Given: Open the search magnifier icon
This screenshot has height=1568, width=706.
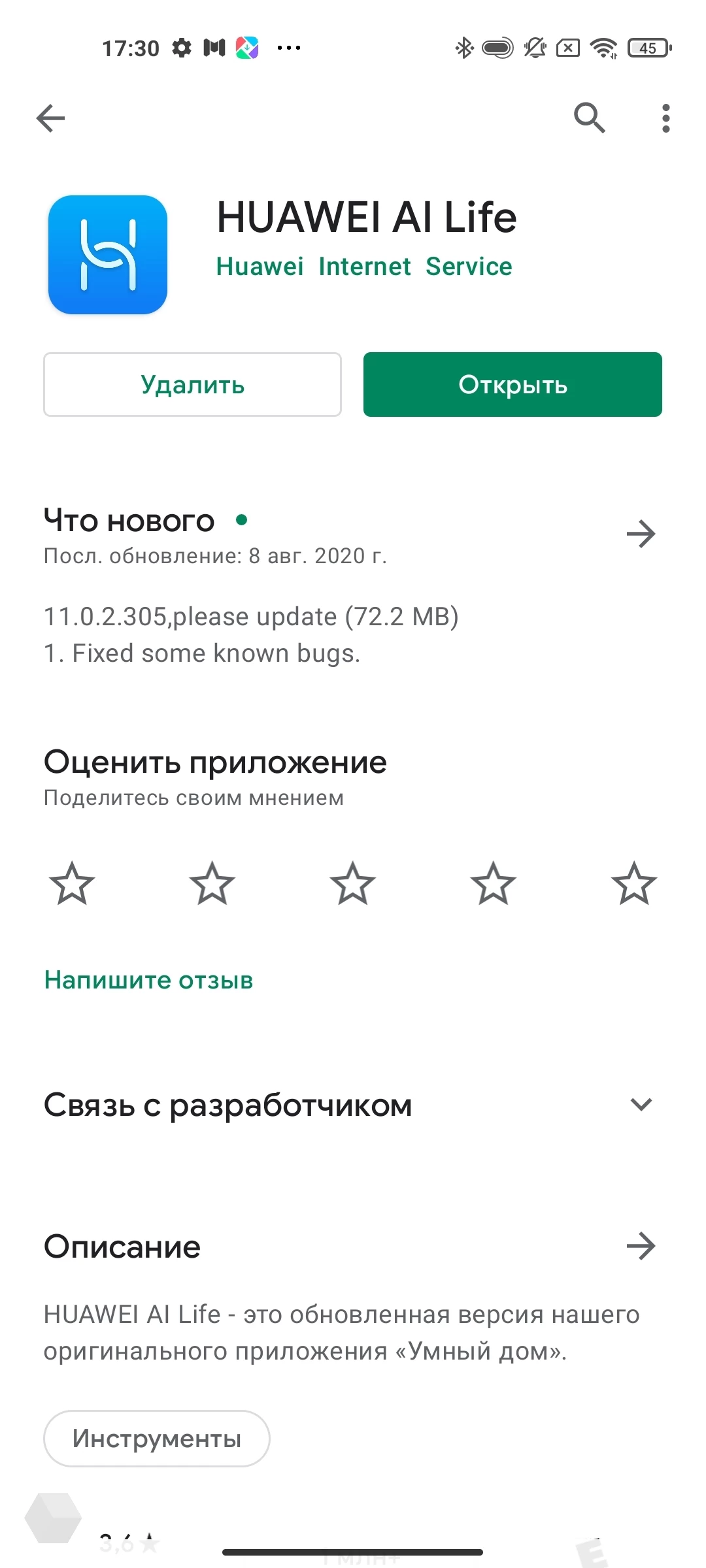Looking at the screenshot, I should [x=589, y=118].
